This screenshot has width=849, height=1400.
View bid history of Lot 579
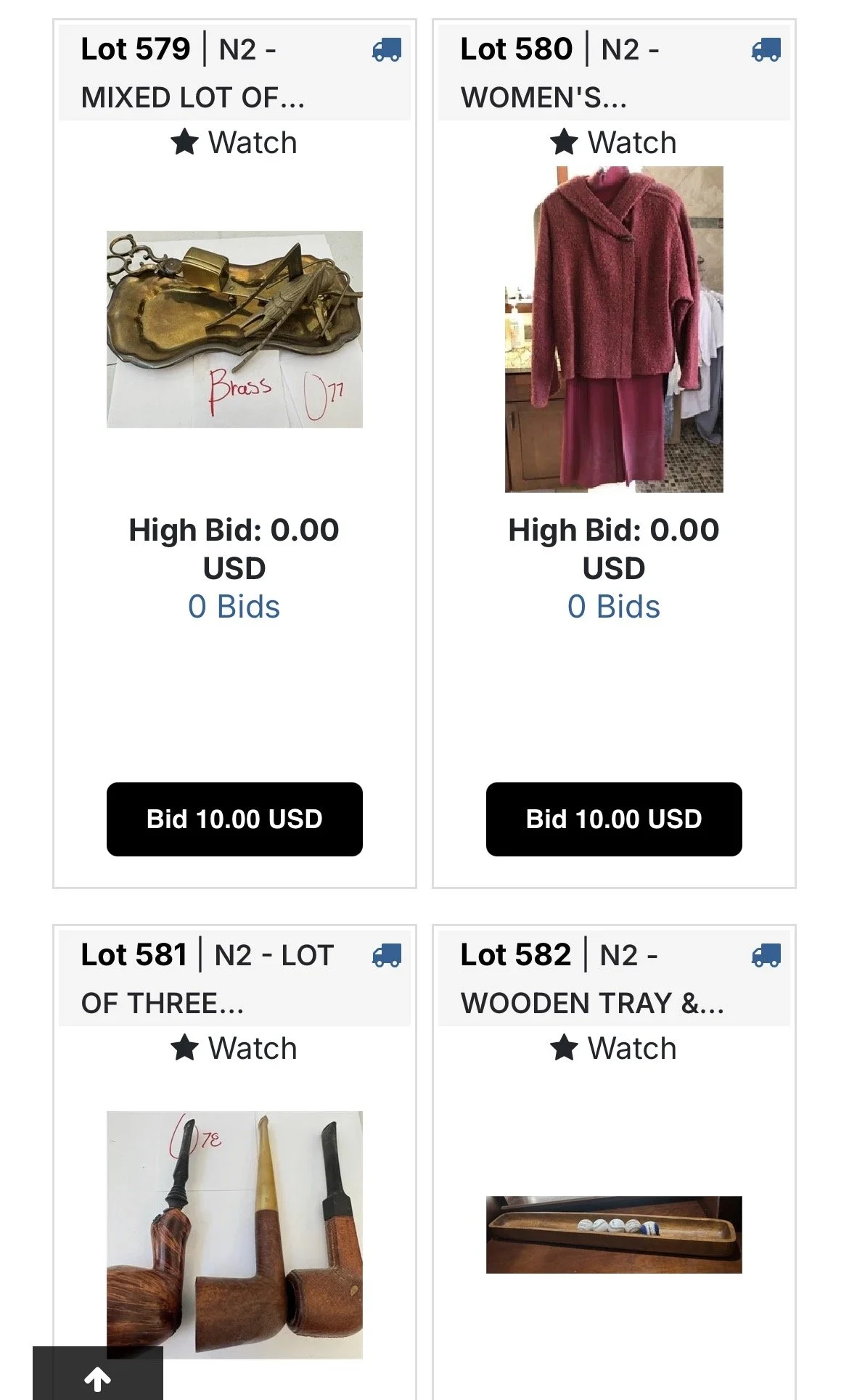coord(234,607)
